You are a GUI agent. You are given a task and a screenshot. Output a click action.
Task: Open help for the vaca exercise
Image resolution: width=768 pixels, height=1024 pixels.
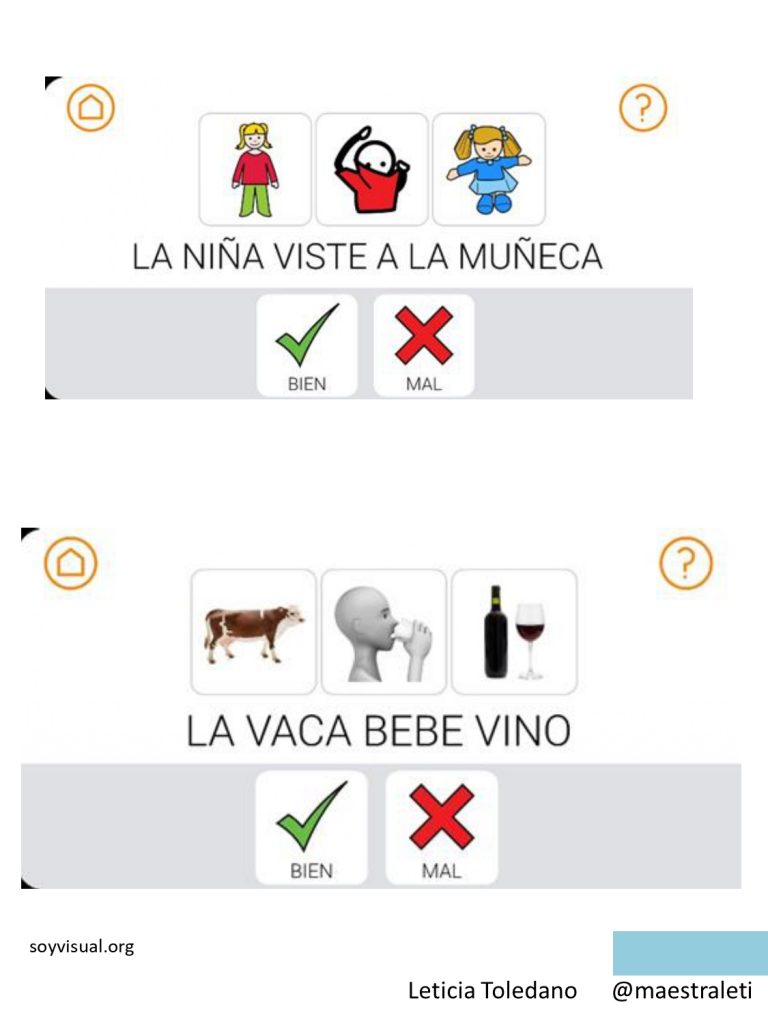pos(683,562)
